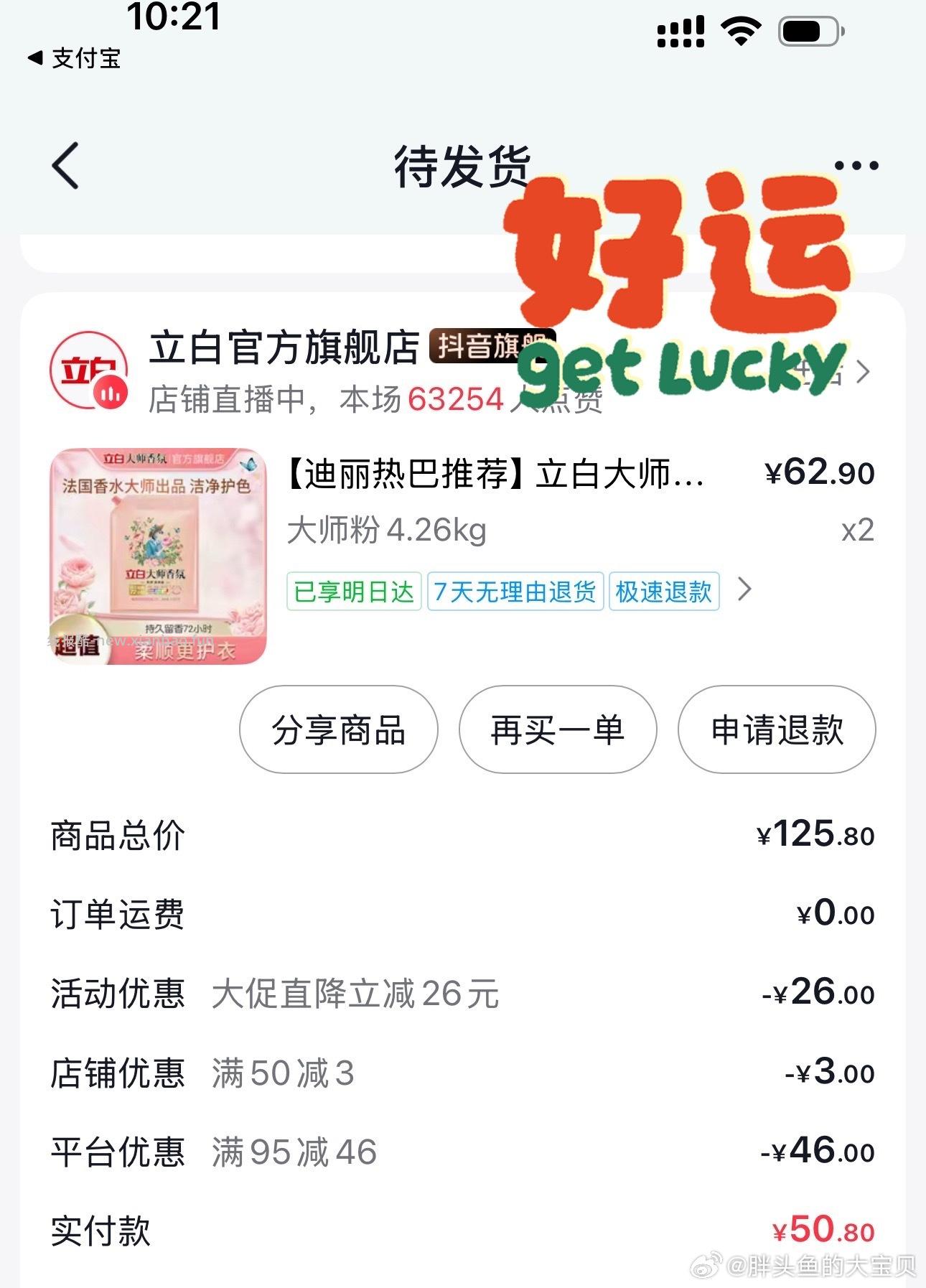Viewport: 926px width, 1288px height.
Task: Select the 极速退款 service tag
Action: [x=662, y=592]
